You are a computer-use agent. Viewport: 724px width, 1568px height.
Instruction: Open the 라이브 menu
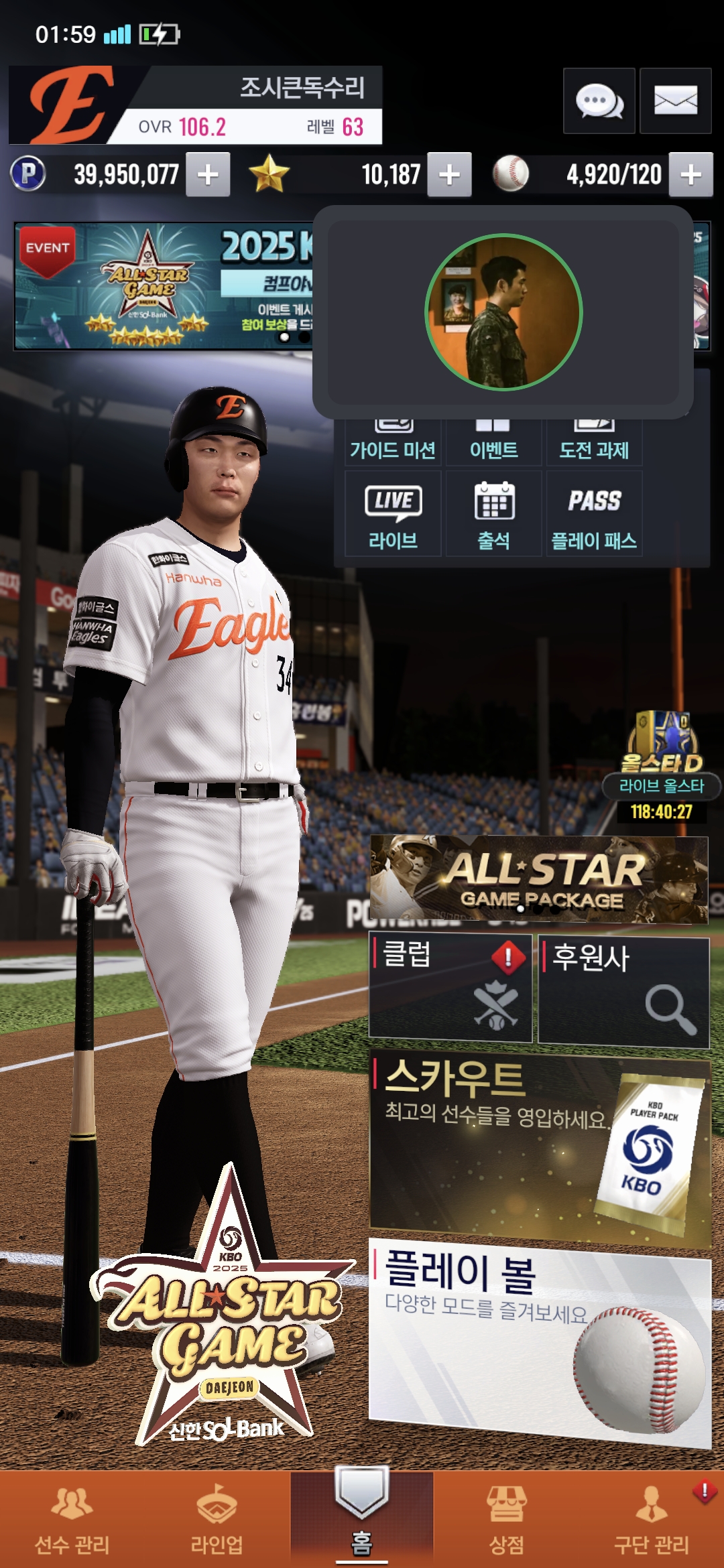[393, 515]
